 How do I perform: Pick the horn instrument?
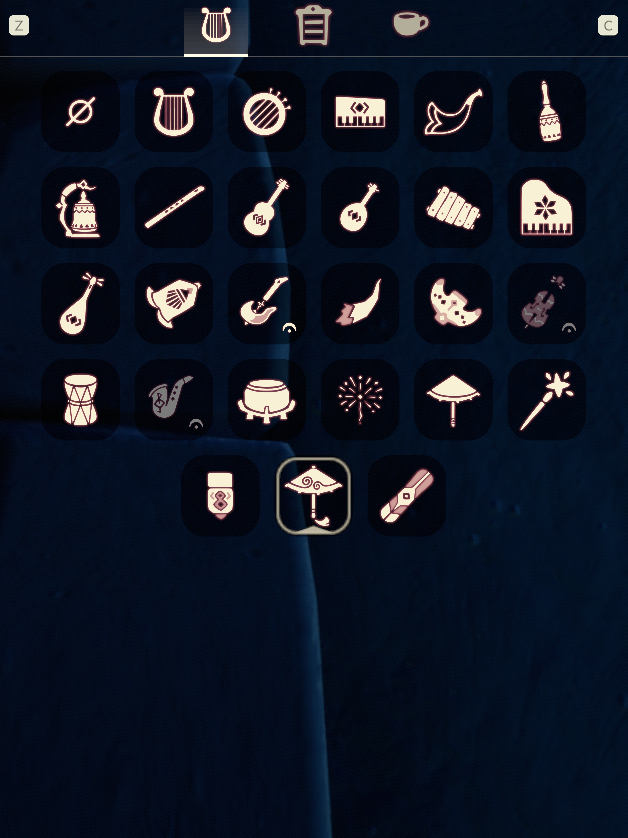click(453, 112)
